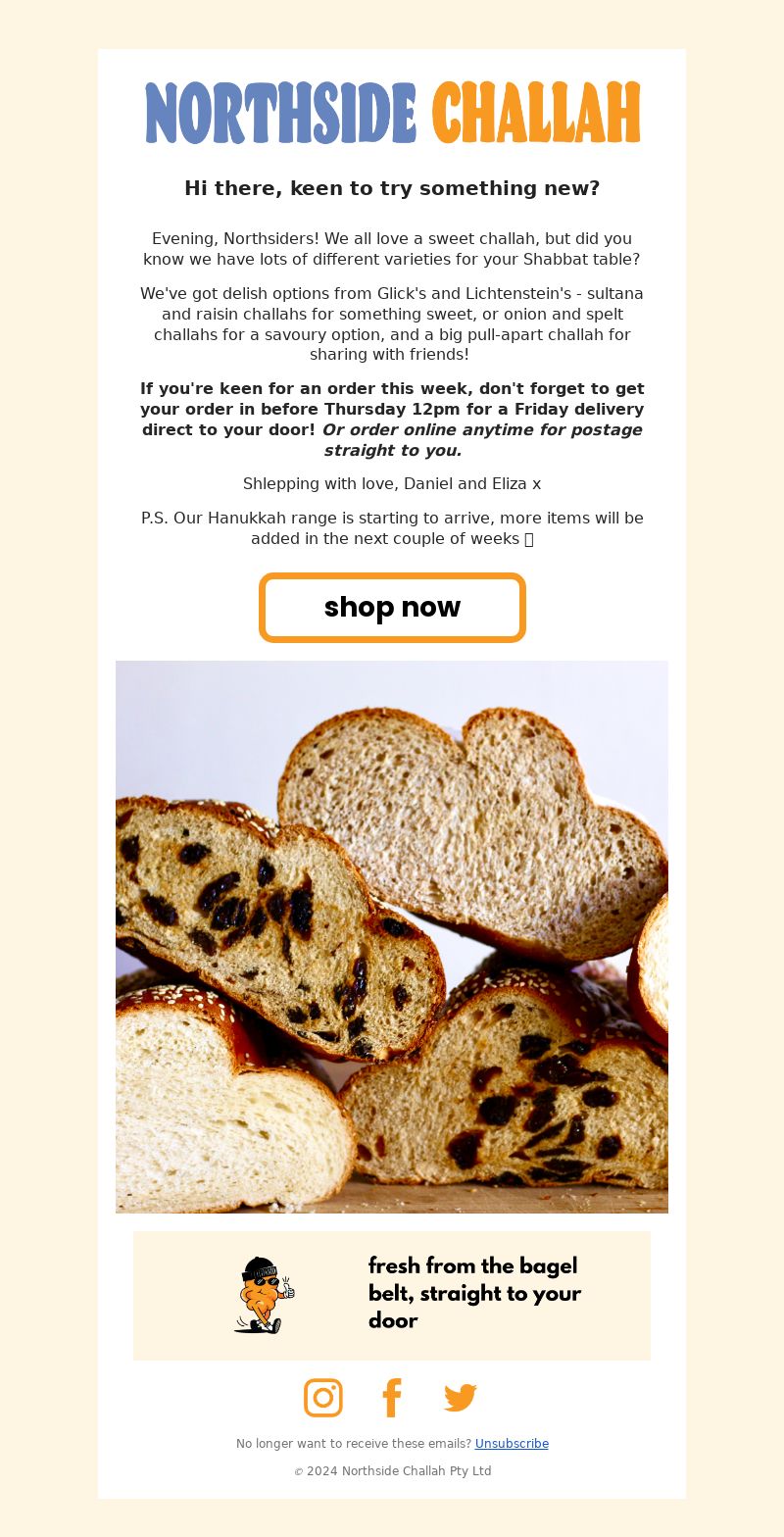Open the fresh from the bagel belt banner
The width and height of the screenshot is (784, 1537).
[x=392, y=1296]
